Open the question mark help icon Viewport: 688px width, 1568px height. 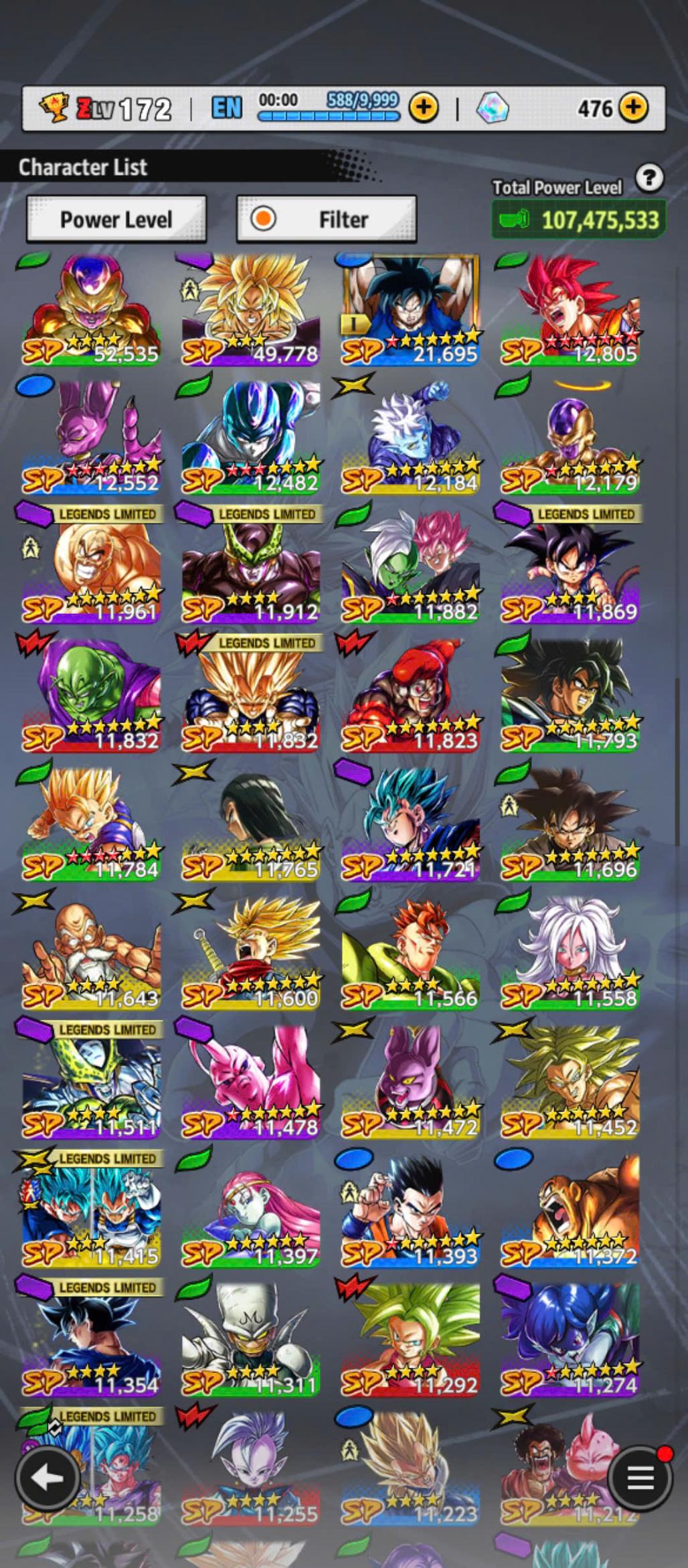649,178
